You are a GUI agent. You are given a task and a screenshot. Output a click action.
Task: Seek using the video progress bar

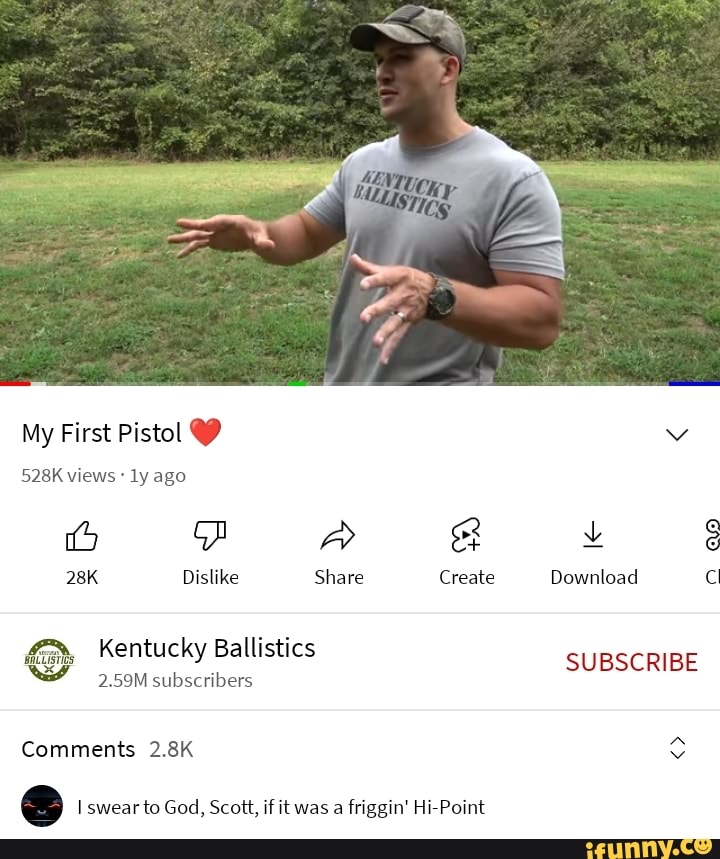click(360, 383)
